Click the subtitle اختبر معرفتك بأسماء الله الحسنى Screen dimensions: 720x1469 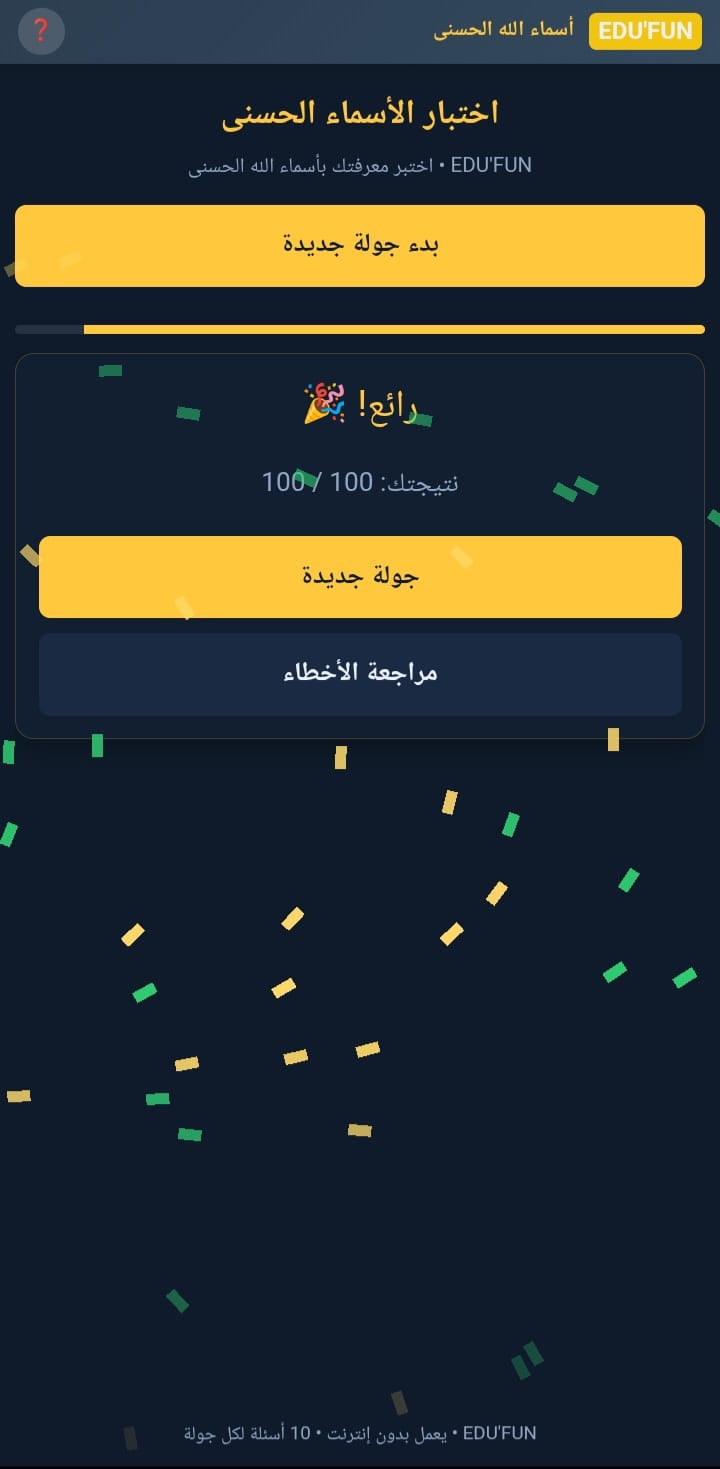click(360, 164)
